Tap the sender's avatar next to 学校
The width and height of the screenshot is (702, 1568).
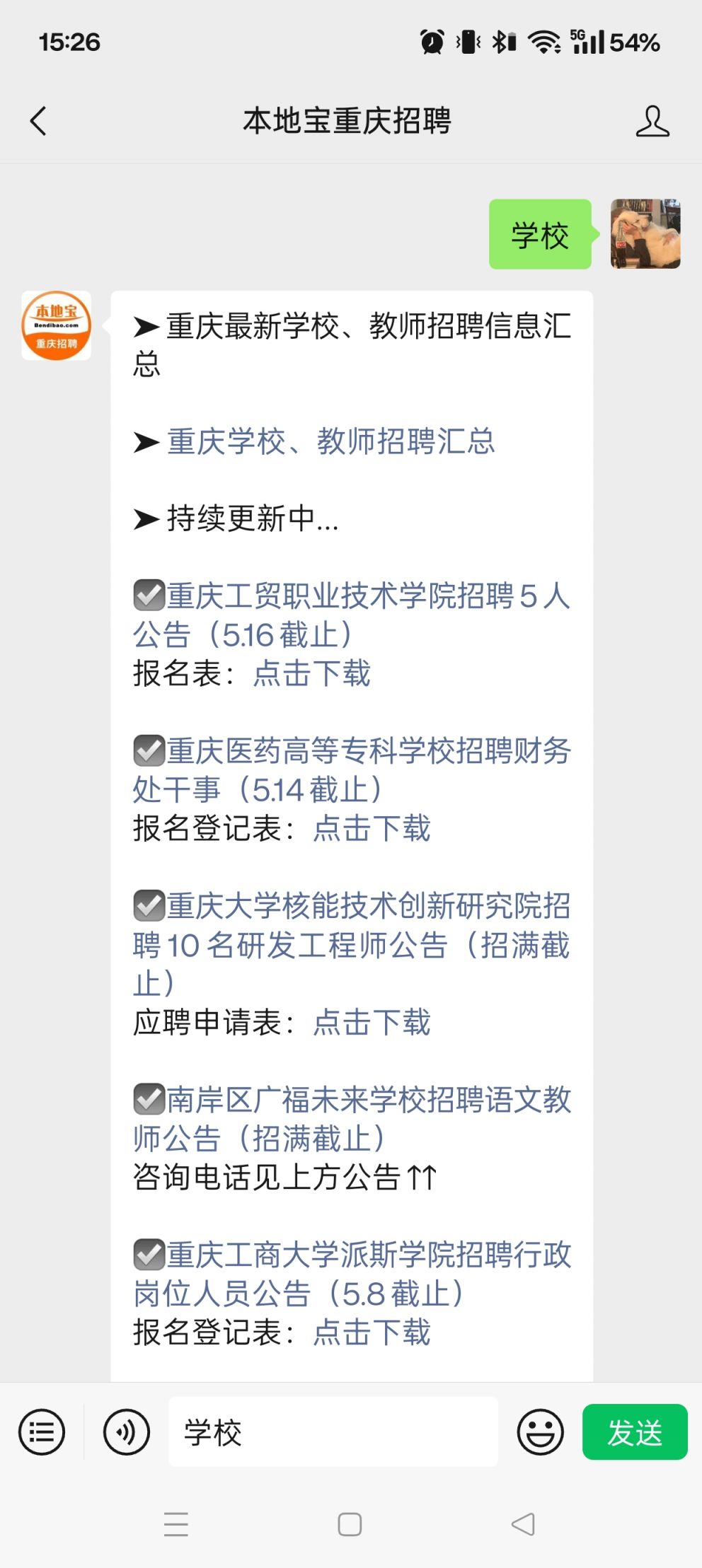pos(645,234)
